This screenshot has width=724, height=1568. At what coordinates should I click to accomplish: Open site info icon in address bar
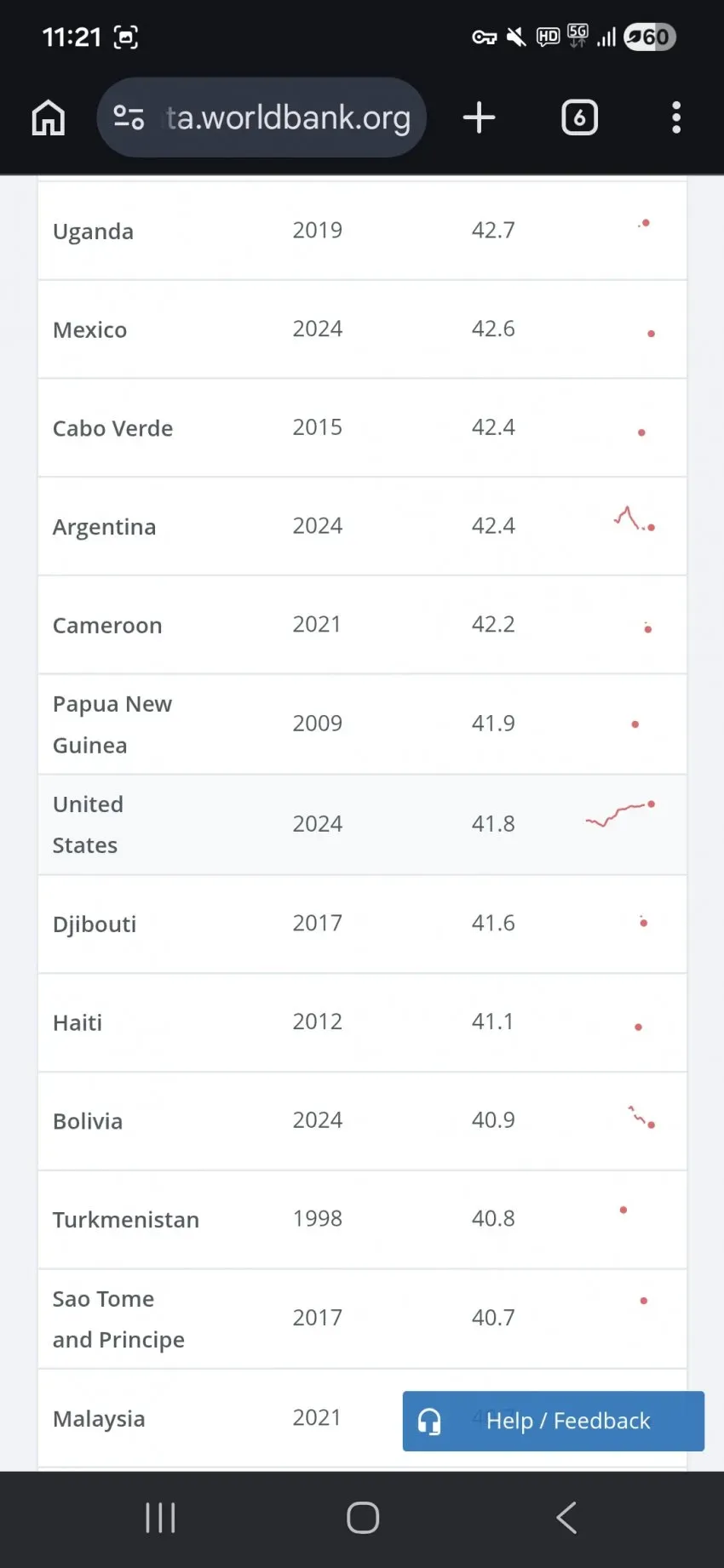click(x=129, y=117)
